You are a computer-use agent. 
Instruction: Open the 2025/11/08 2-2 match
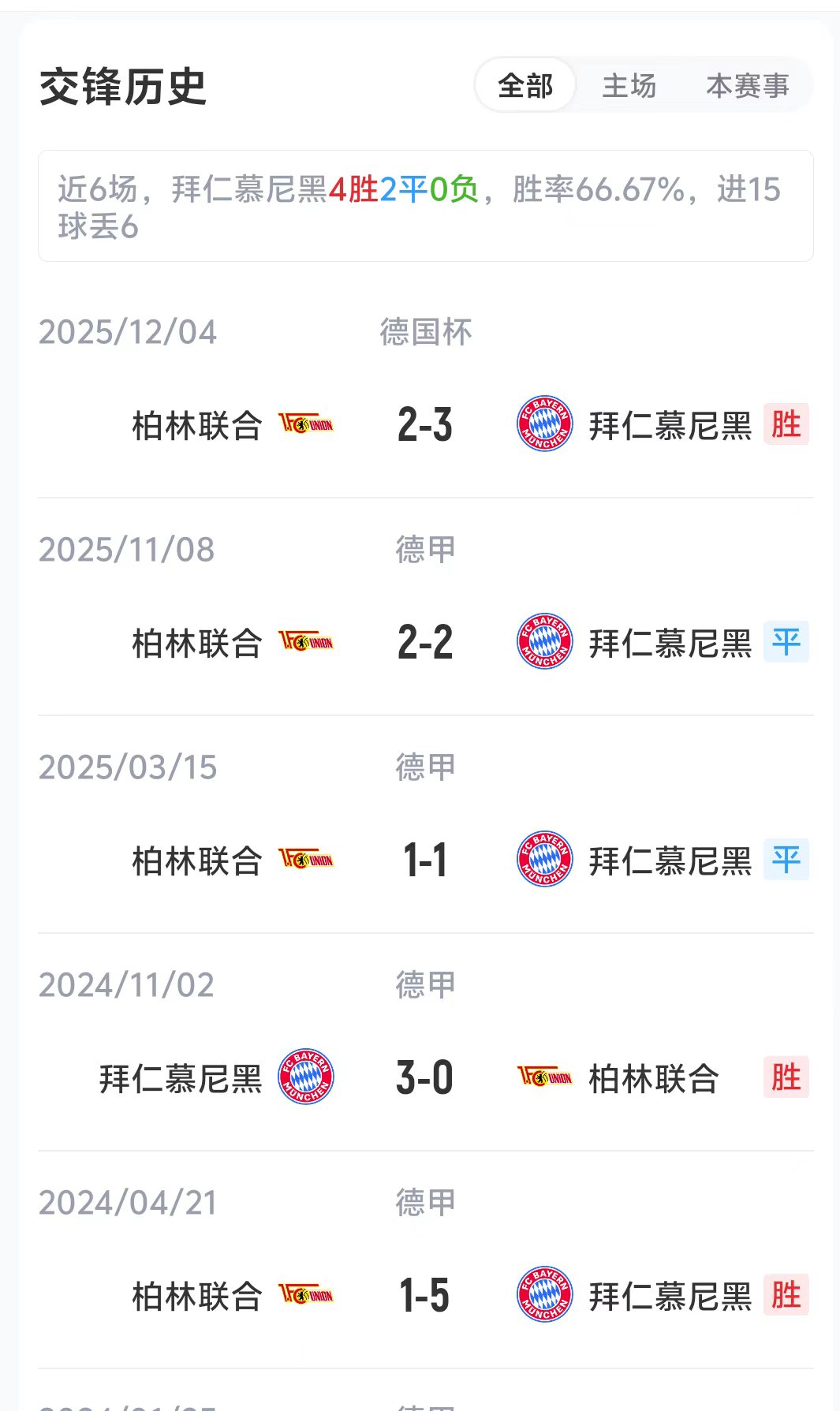[425, 642]
